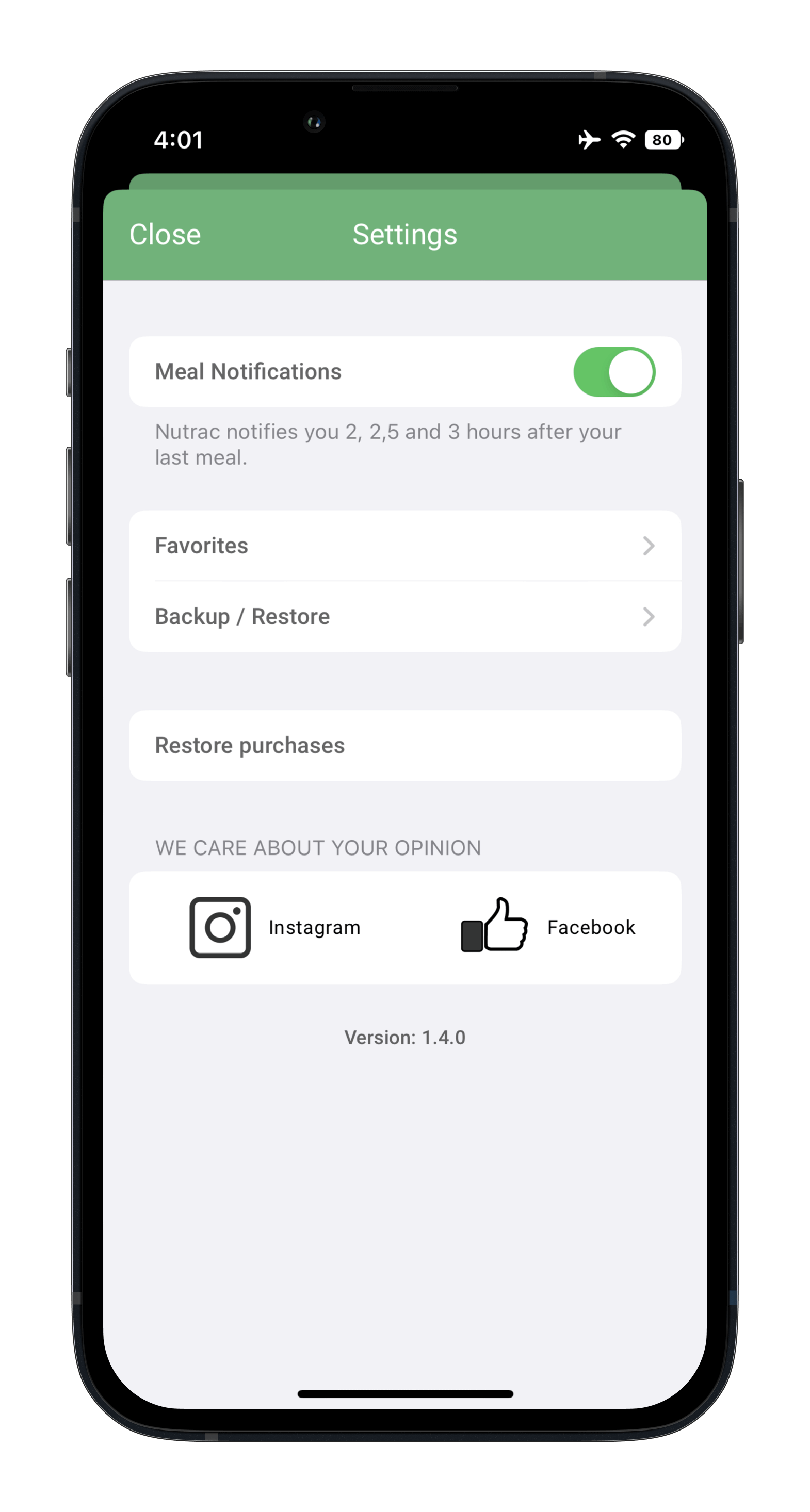Viewport: 810px width, 1512px height.
Task: Tap Restore purchases
Action: 404,746
